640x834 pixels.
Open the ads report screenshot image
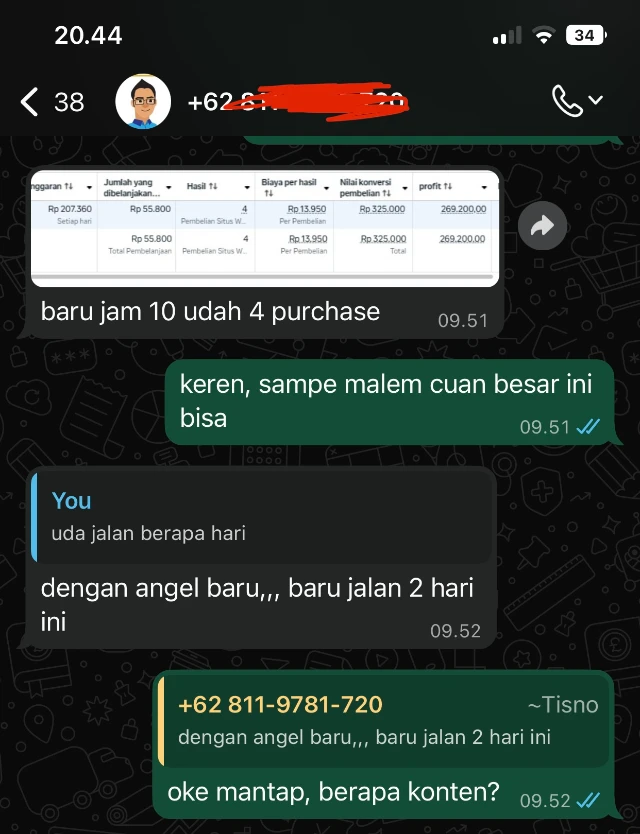pos(263,229)
